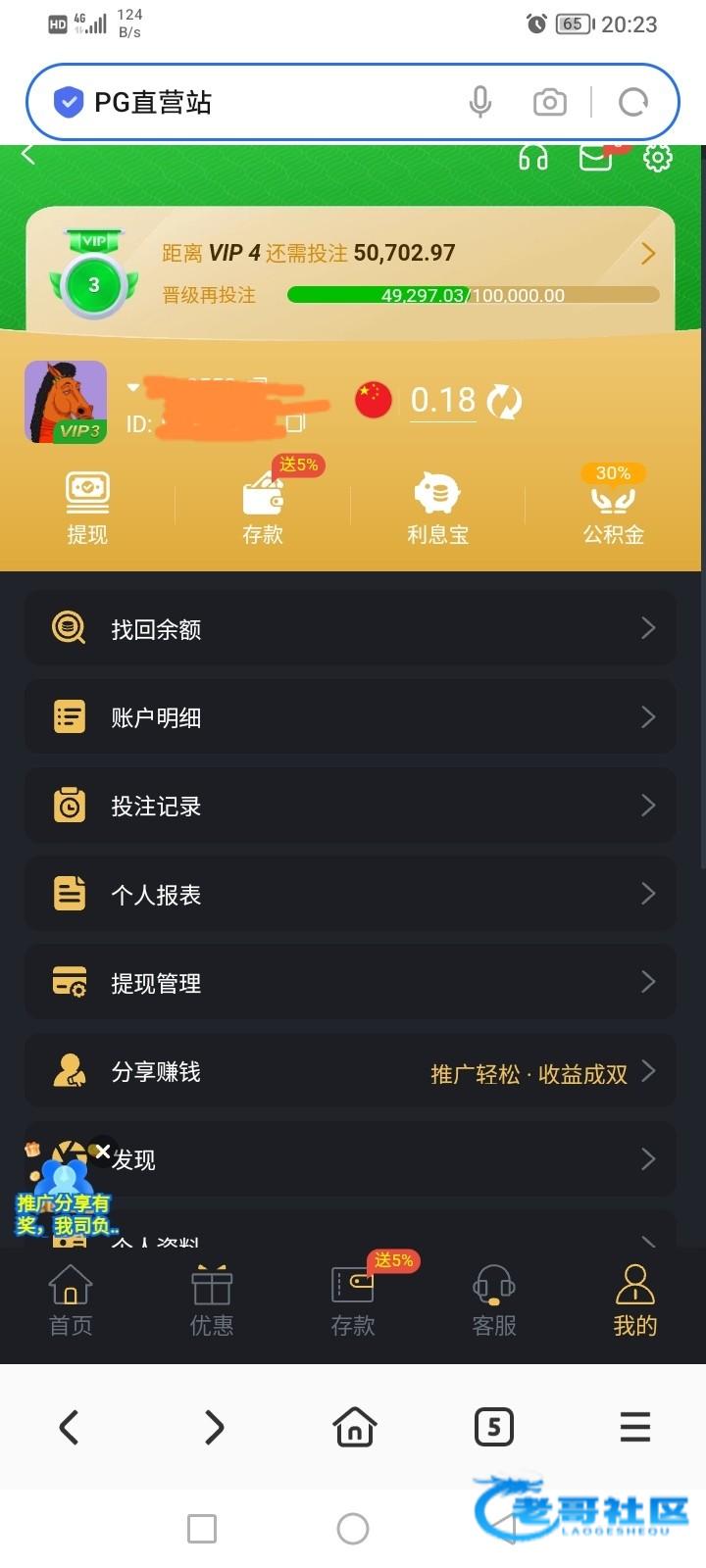This screenshot has height=1568, width=706.
Task: Open the customer service headset icon
Action: (533, 157)
